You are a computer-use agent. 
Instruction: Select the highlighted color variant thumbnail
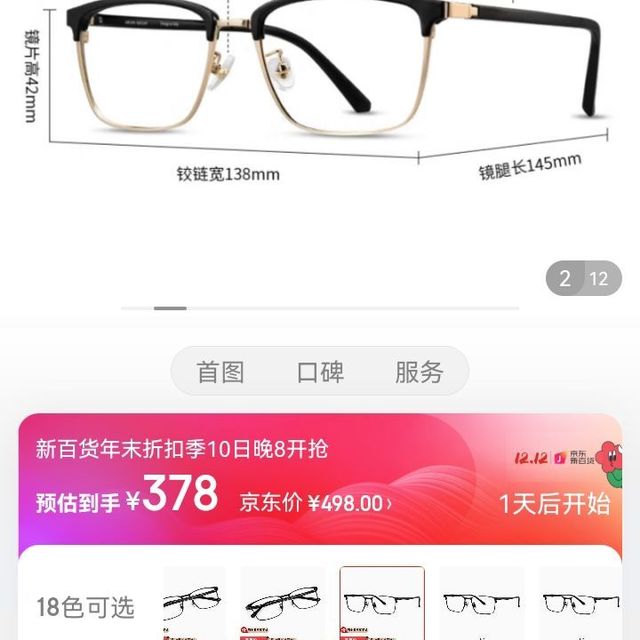click(382, 603)
